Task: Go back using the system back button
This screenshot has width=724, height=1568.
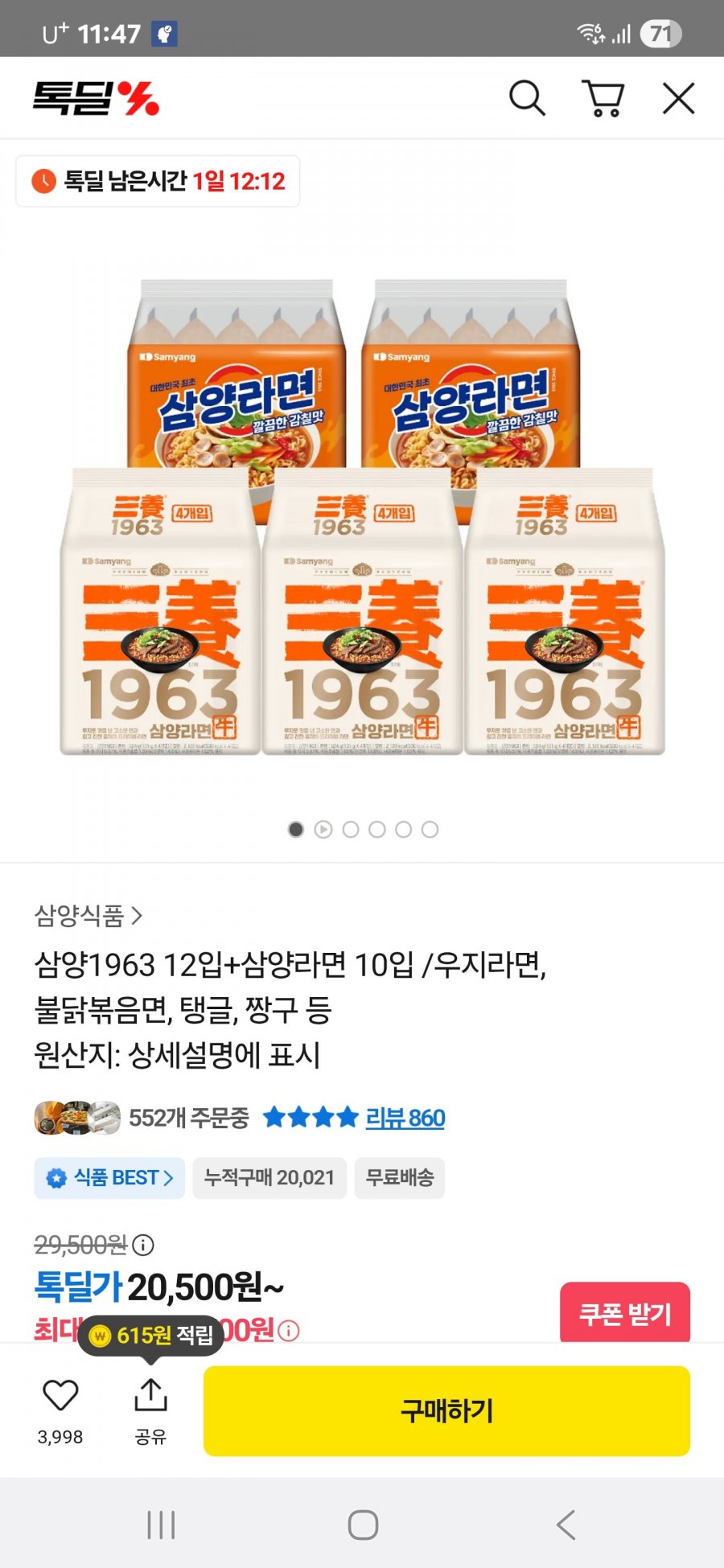Action: tap(566, 1525)
